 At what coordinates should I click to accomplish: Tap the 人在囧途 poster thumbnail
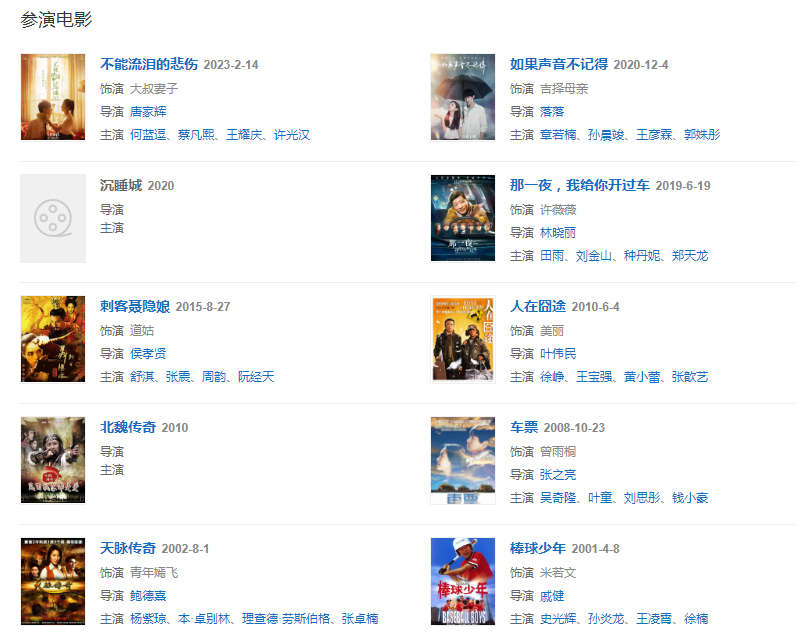pos(463,339)
